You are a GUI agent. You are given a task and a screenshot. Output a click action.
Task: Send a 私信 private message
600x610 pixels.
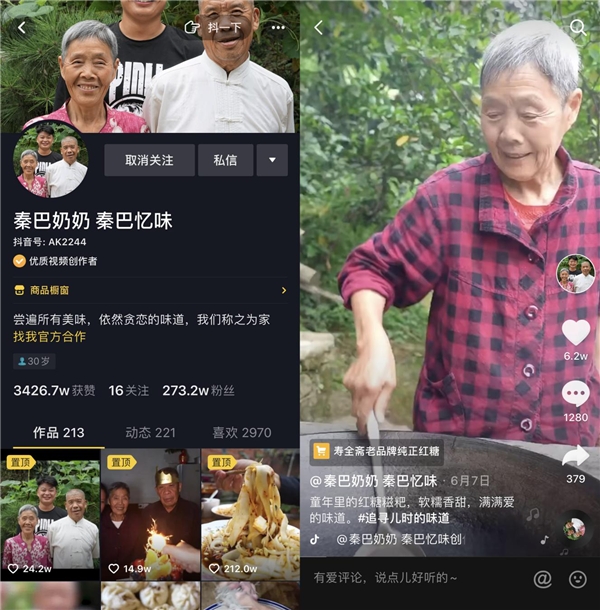pos(225,160)
